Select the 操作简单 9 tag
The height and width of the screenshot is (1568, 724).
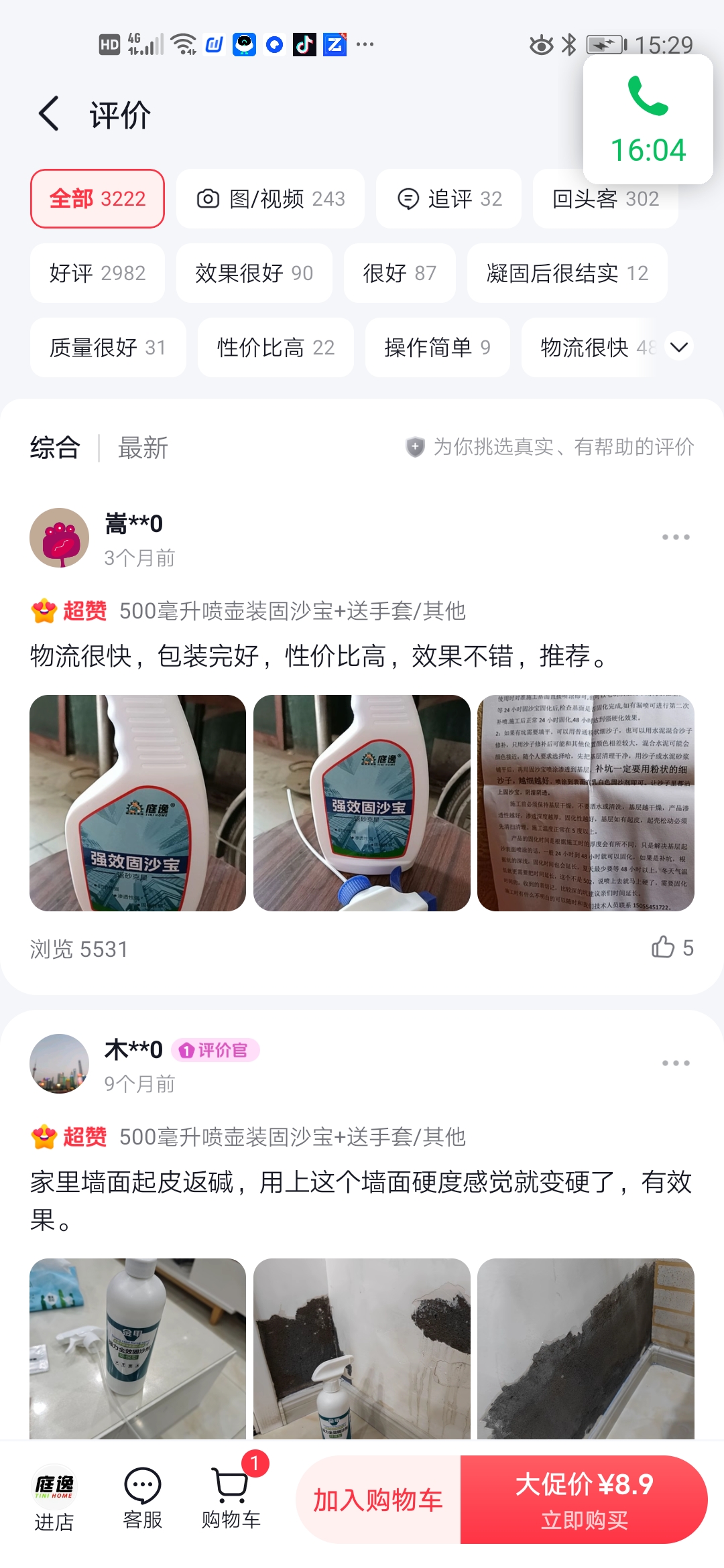click(437, 348)
